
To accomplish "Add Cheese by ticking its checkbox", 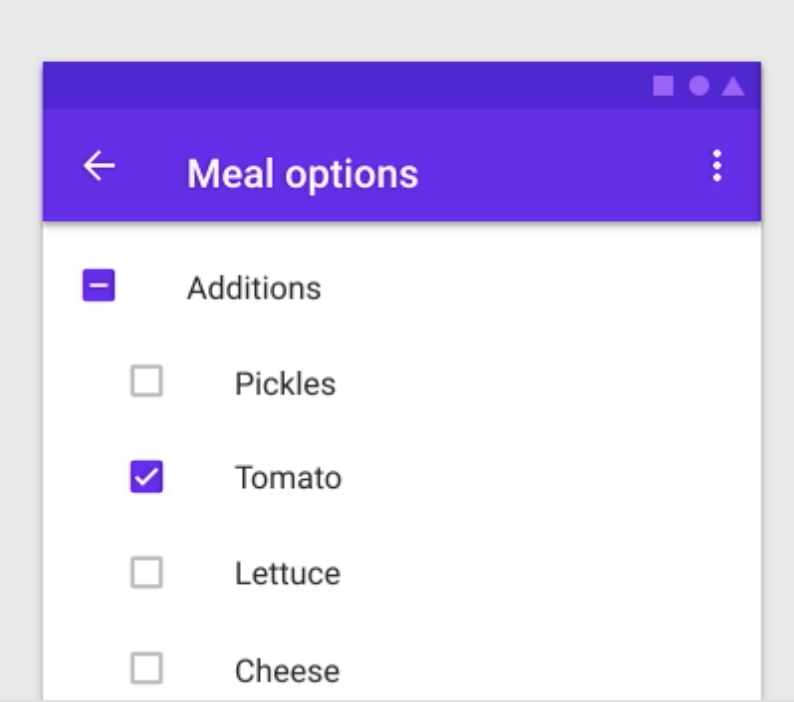I will [x=147, y=669].
